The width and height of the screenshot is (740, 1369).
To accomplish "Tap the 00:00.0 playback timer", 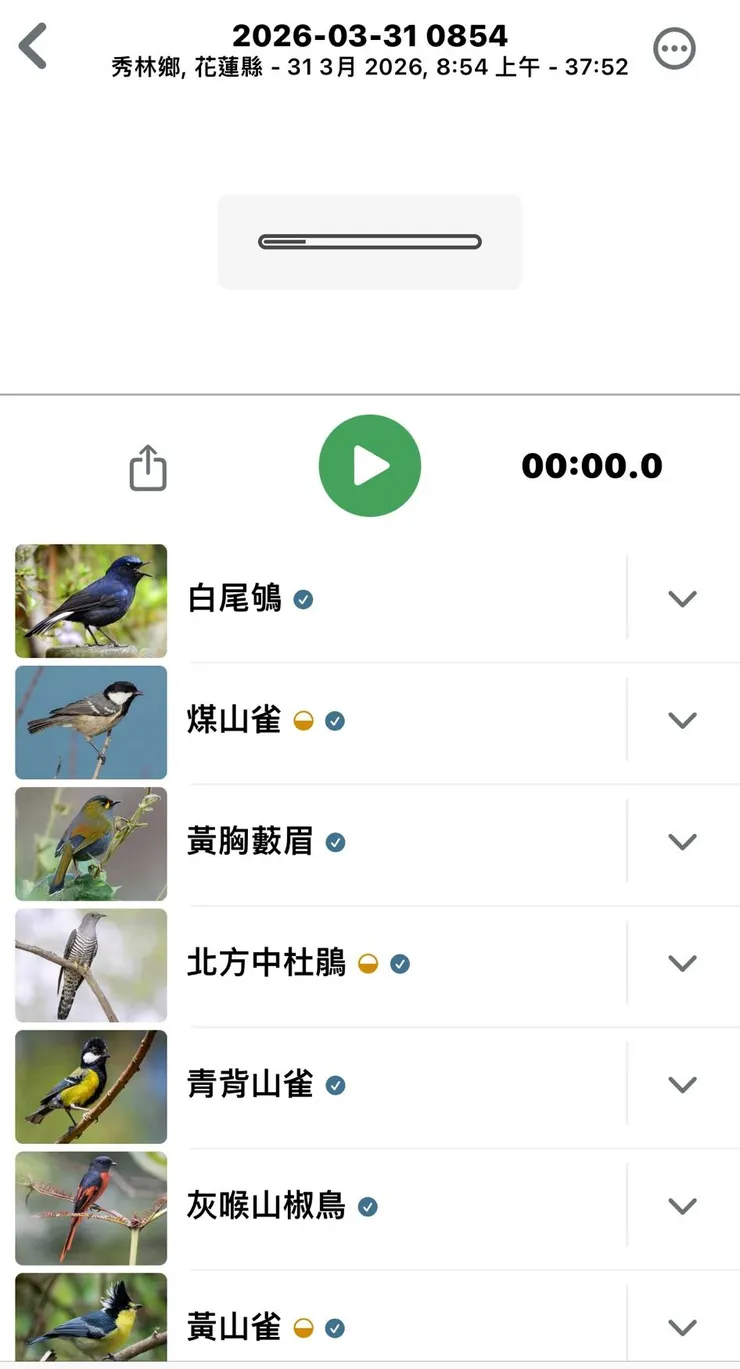I will coord(594,465).
